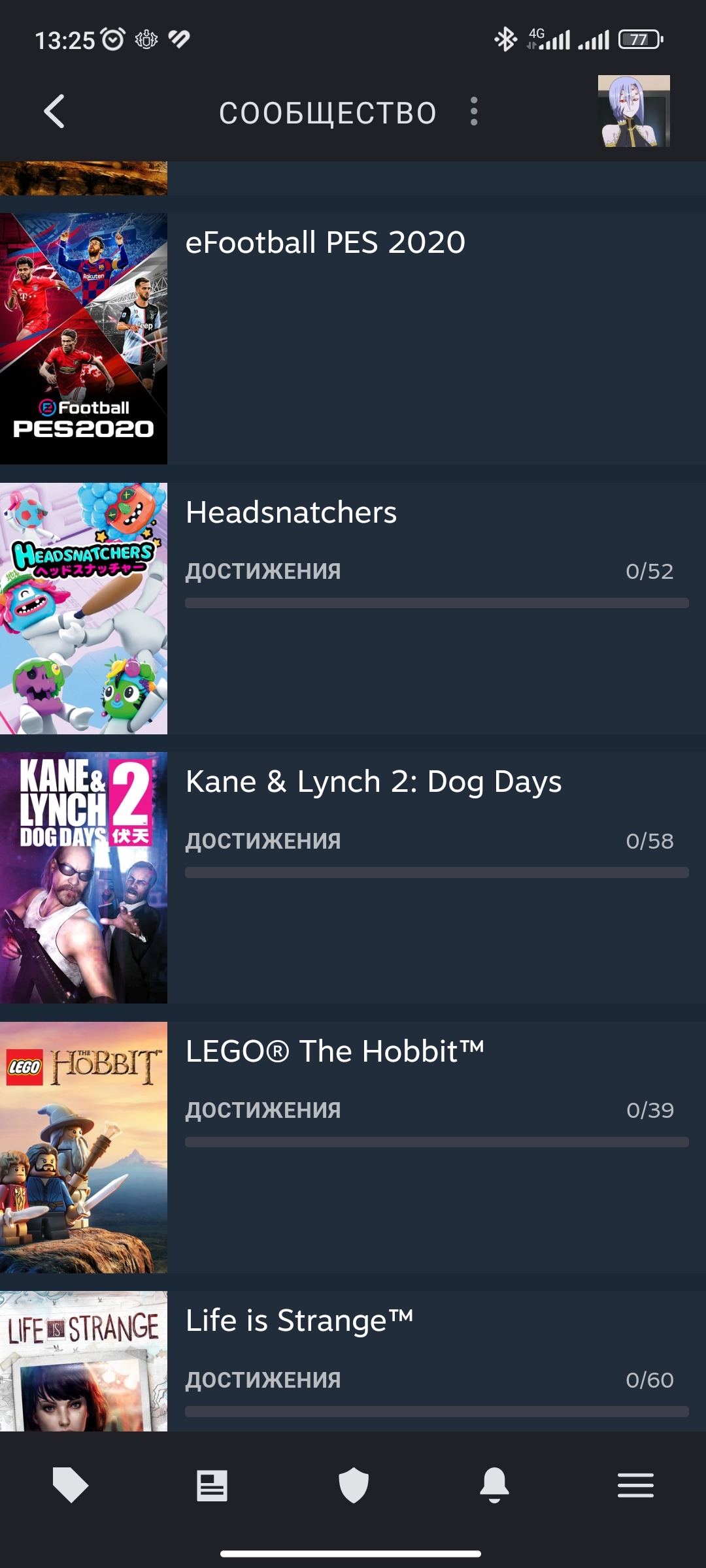Open the hamburger menu tab
The image size is (706, 1568).
click(635, 1485)
